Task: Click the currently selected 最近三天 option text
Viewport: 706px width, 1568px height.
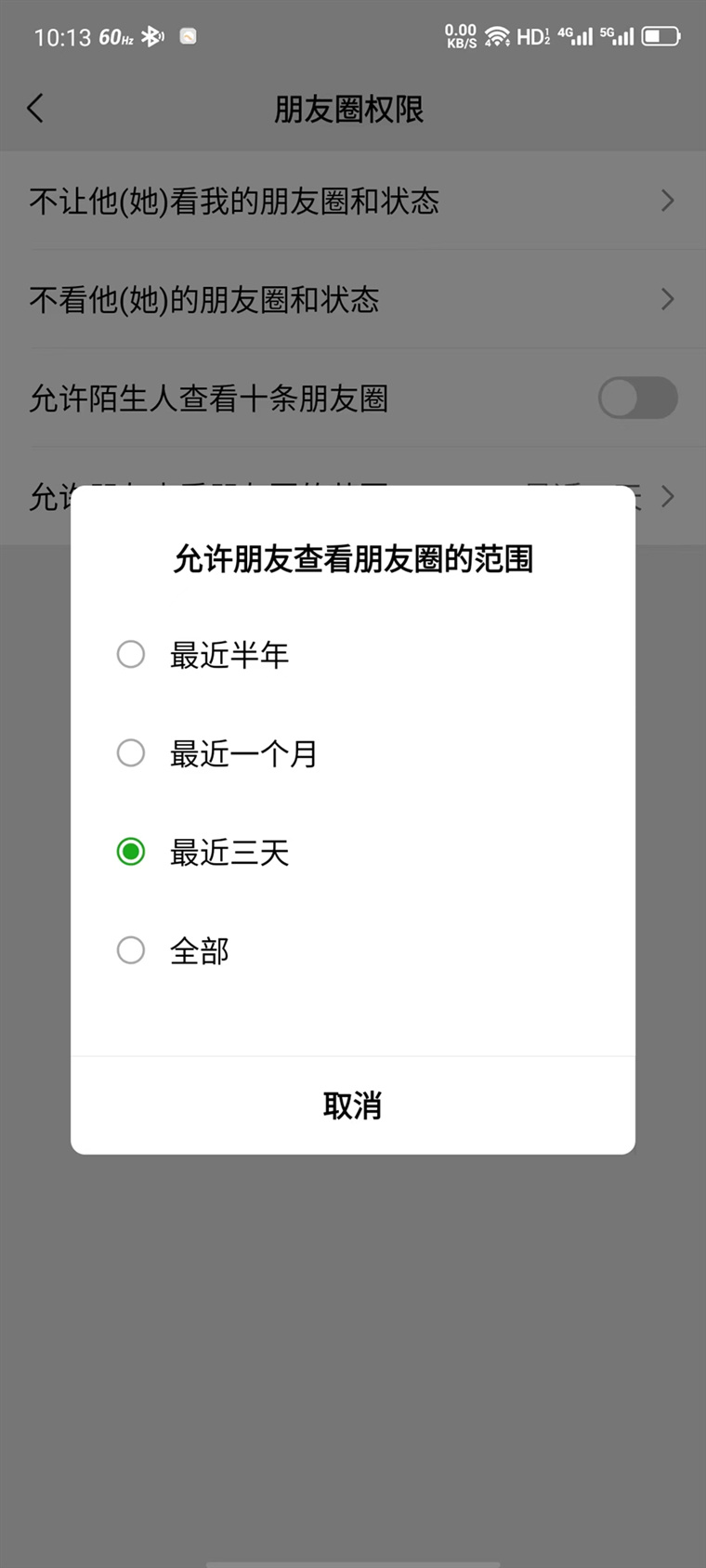Action: pos(229,852)
